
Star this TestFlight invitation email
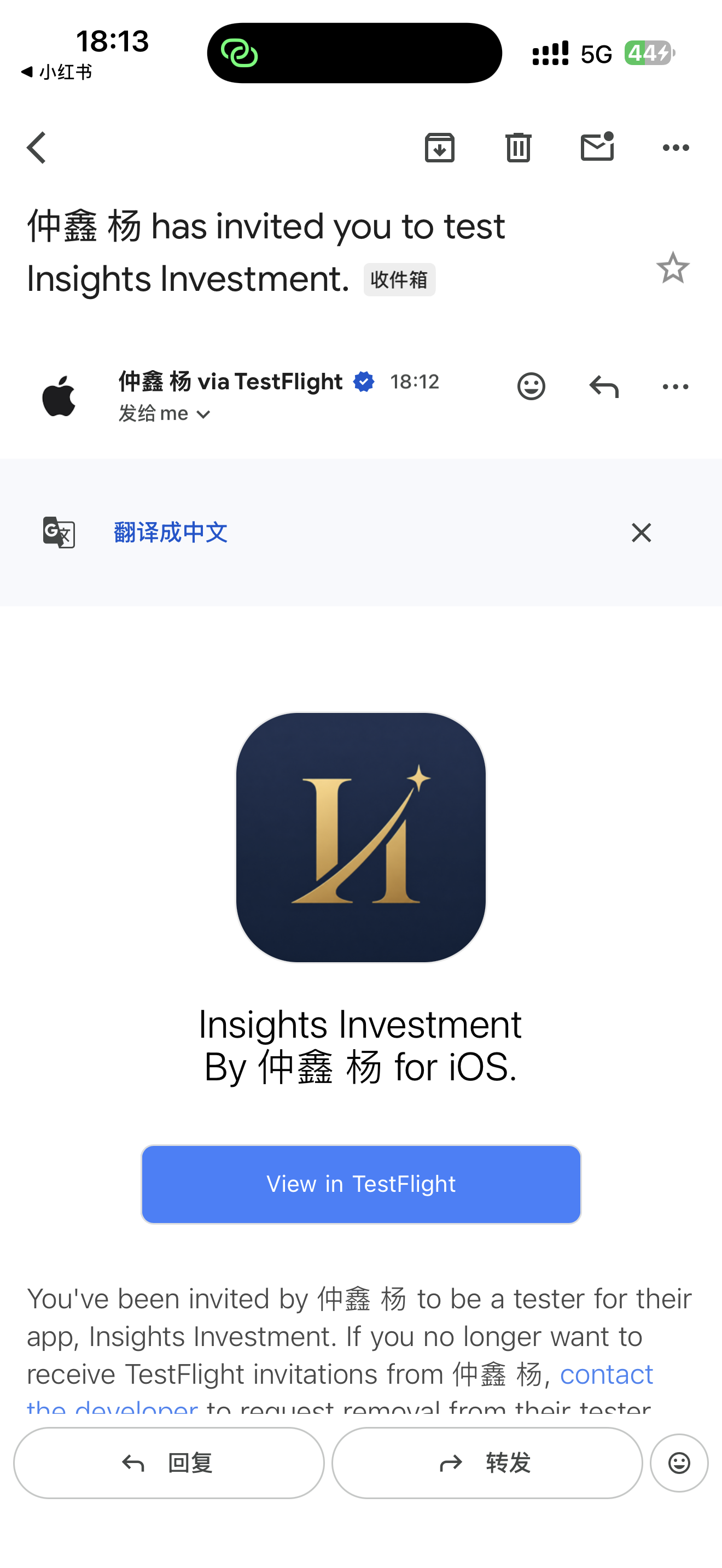point(673,267)
